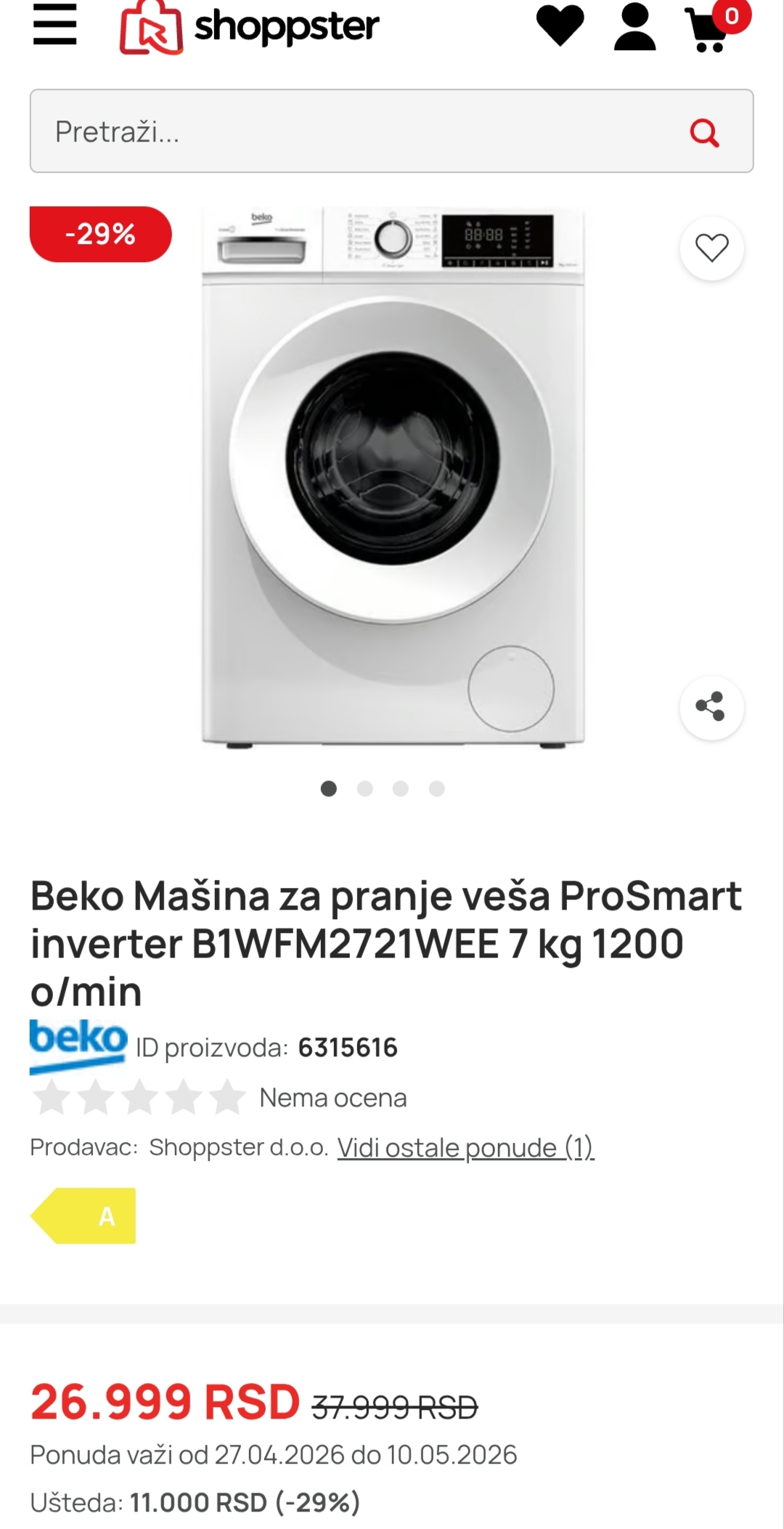View product ratings stars
784x1529 pixels.
click(x=139, y=1097)
